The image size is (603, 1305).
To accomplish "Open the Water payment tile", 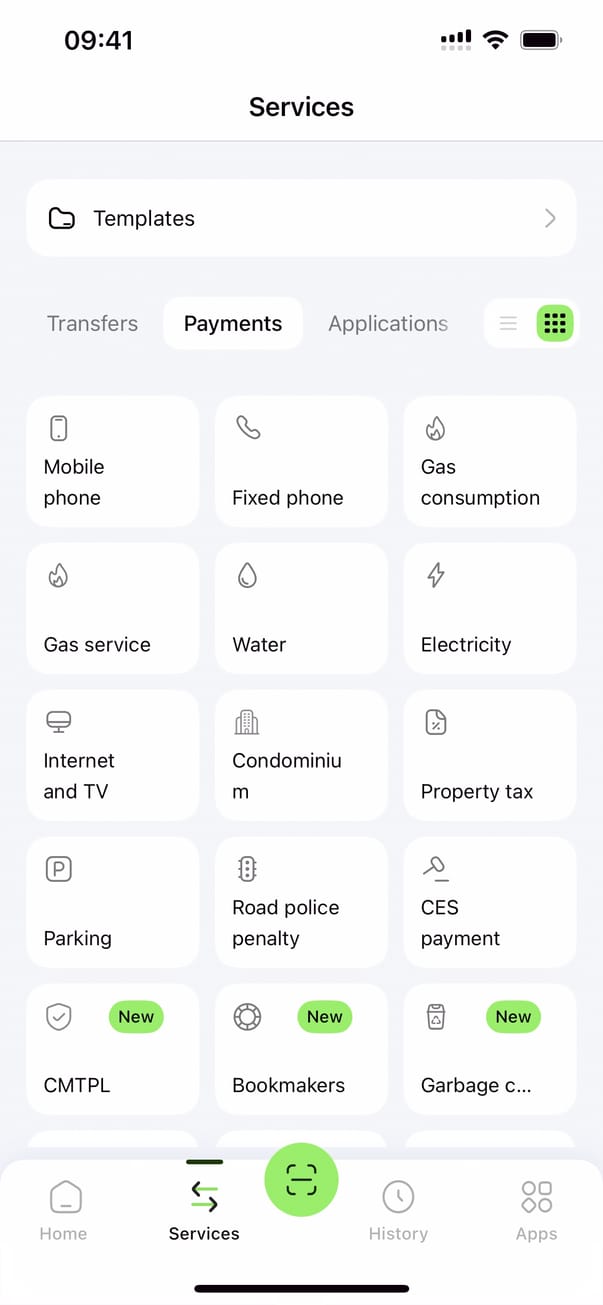I will coord(301,608).
